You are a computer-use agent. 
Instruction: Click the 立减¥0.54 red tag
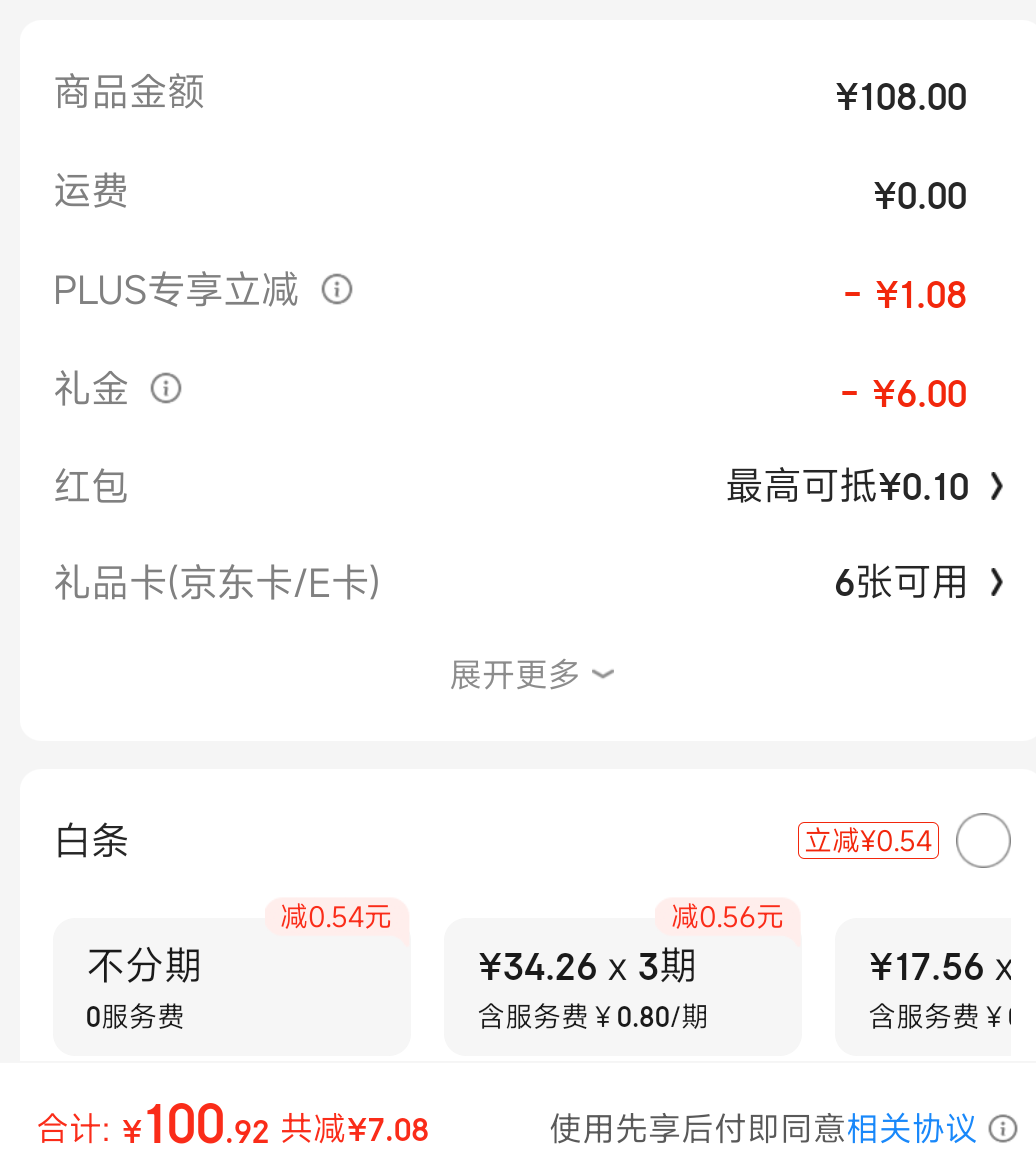pyautogui.click(x=868, y=840)
